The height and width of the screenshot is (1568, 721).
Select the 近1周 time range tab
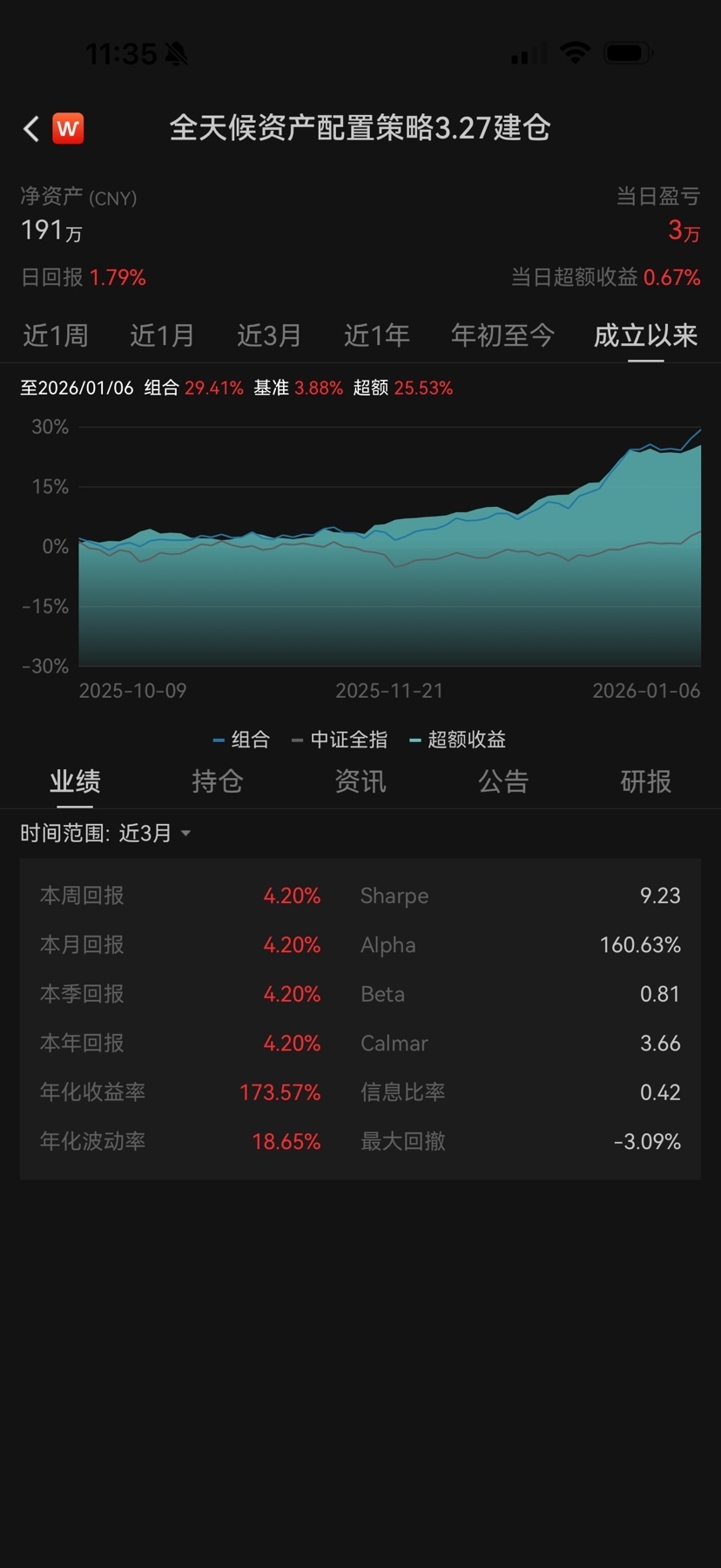(56, 335)
